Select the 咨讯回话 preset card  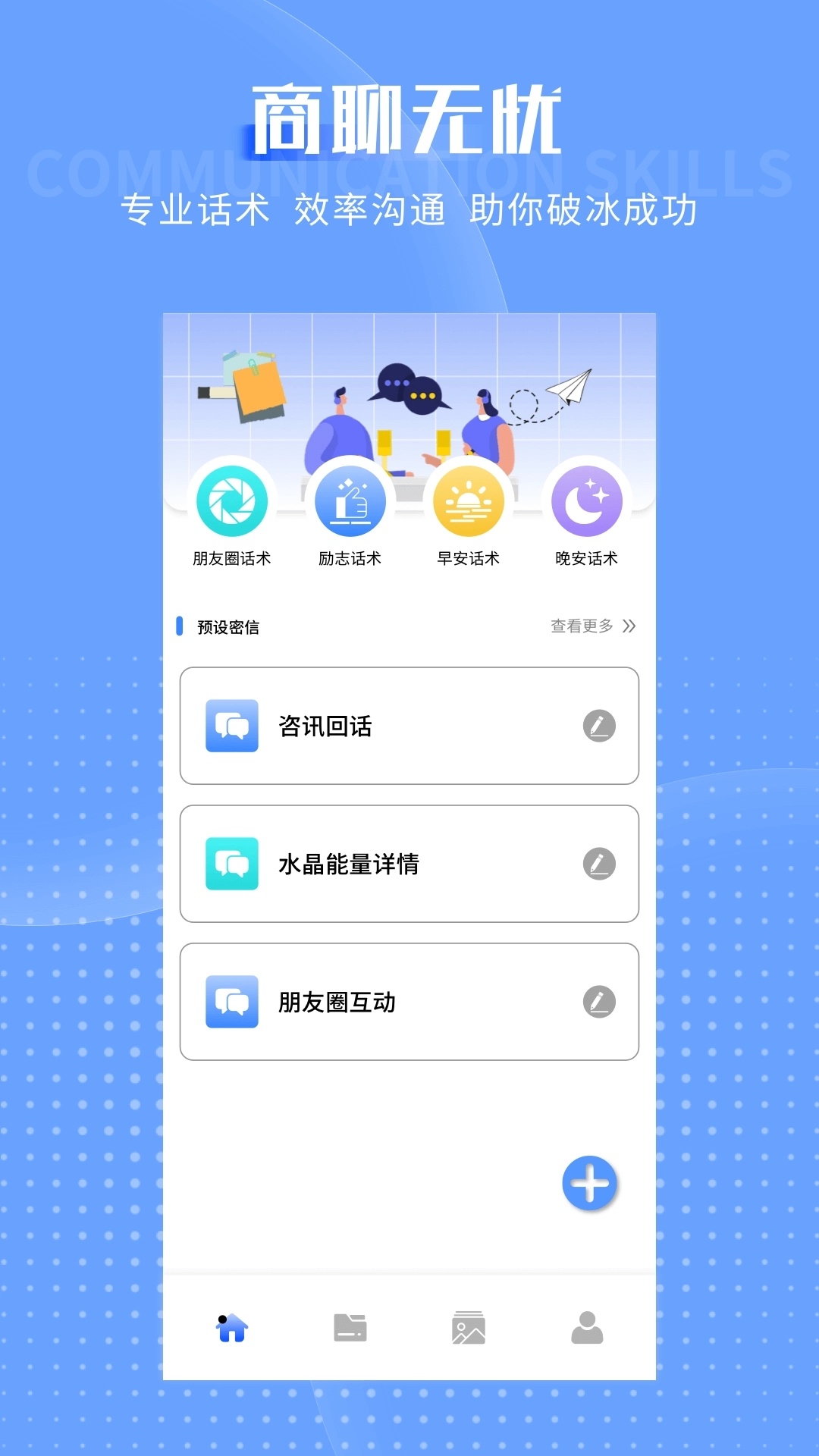tap(409, 726)
